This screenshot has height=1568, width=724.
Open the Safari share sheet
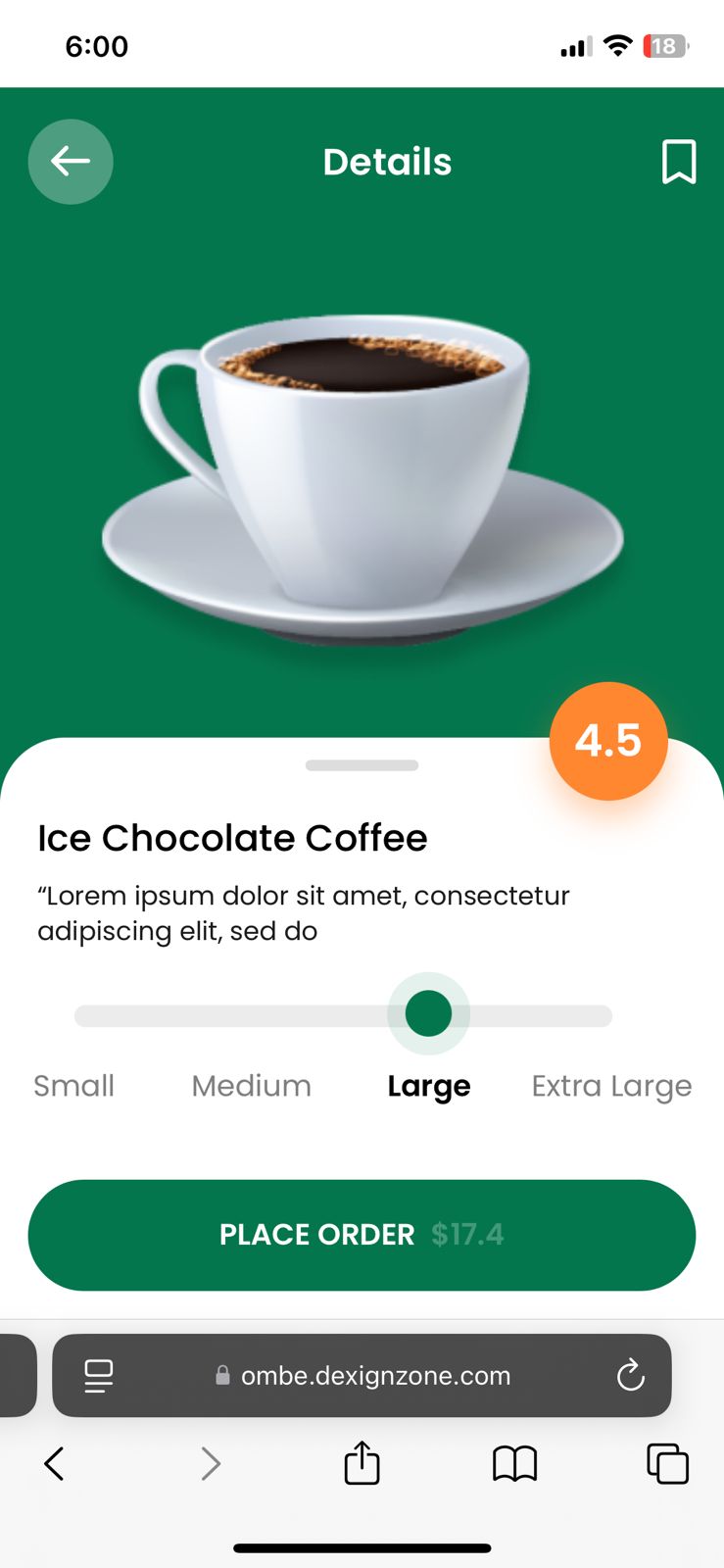[362, 1464]
